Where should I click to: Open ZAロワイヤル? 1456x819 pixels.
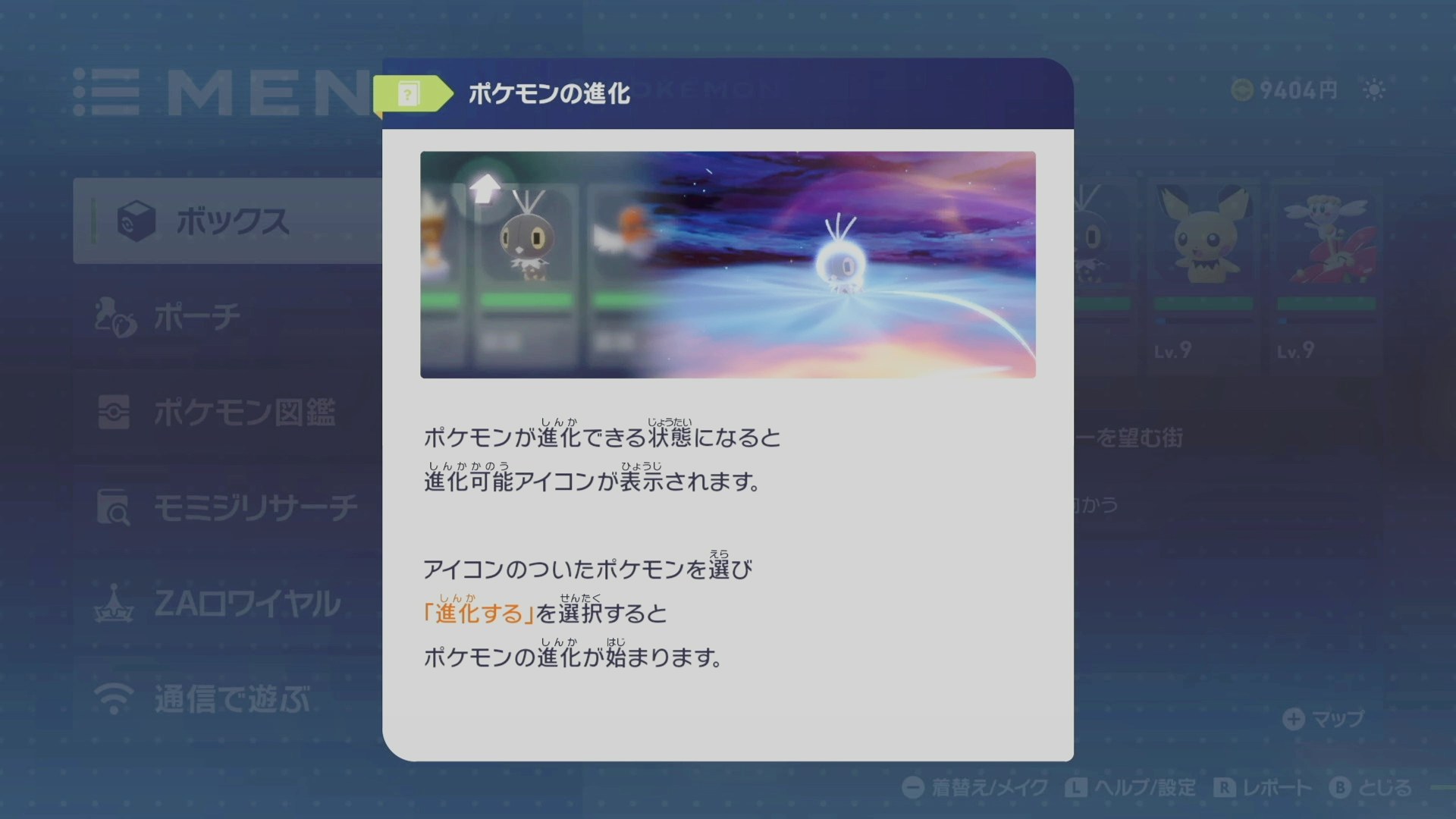[246, 604]
